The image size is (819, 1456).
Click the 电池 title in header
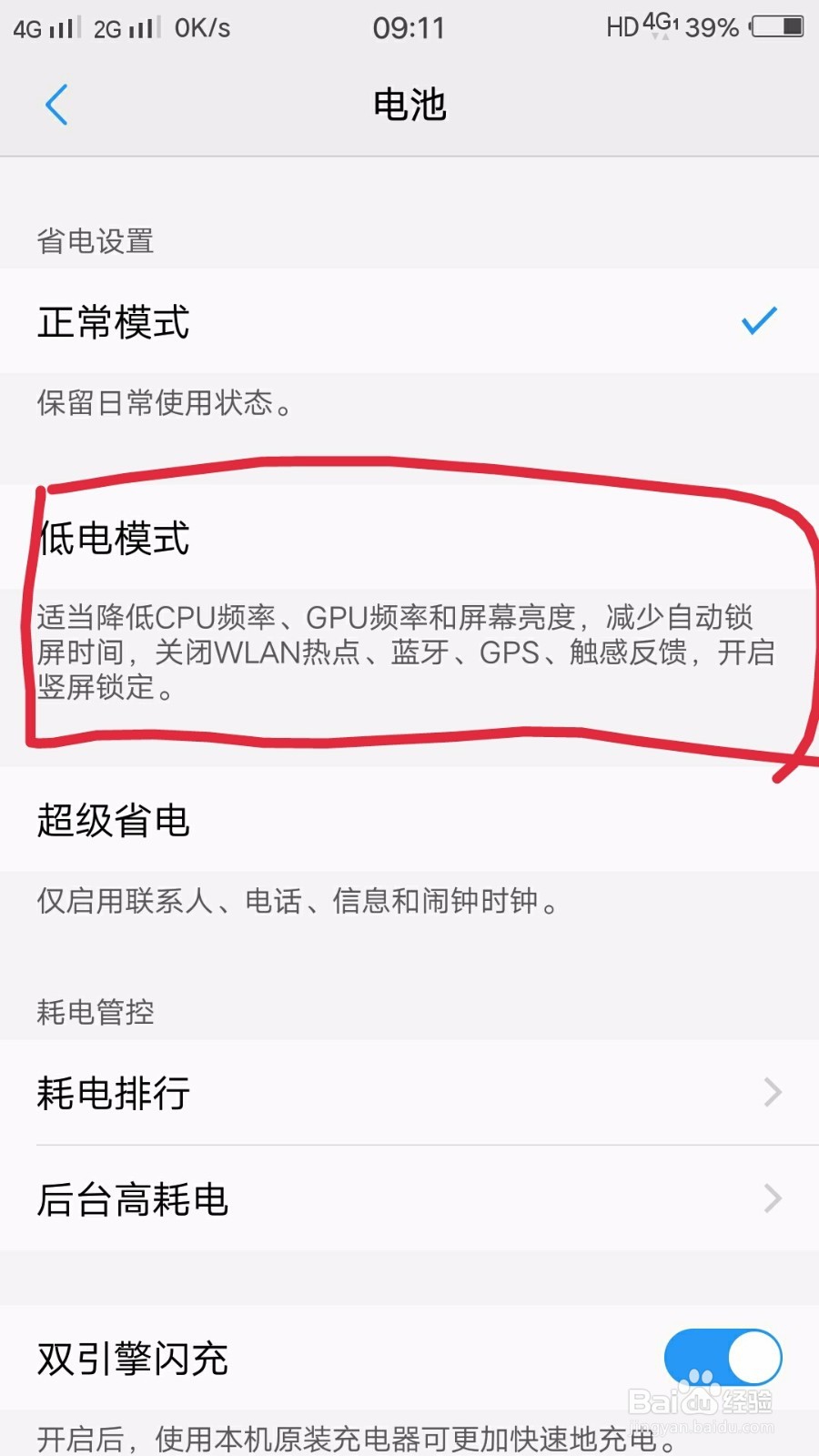click(x=409, y=105)
